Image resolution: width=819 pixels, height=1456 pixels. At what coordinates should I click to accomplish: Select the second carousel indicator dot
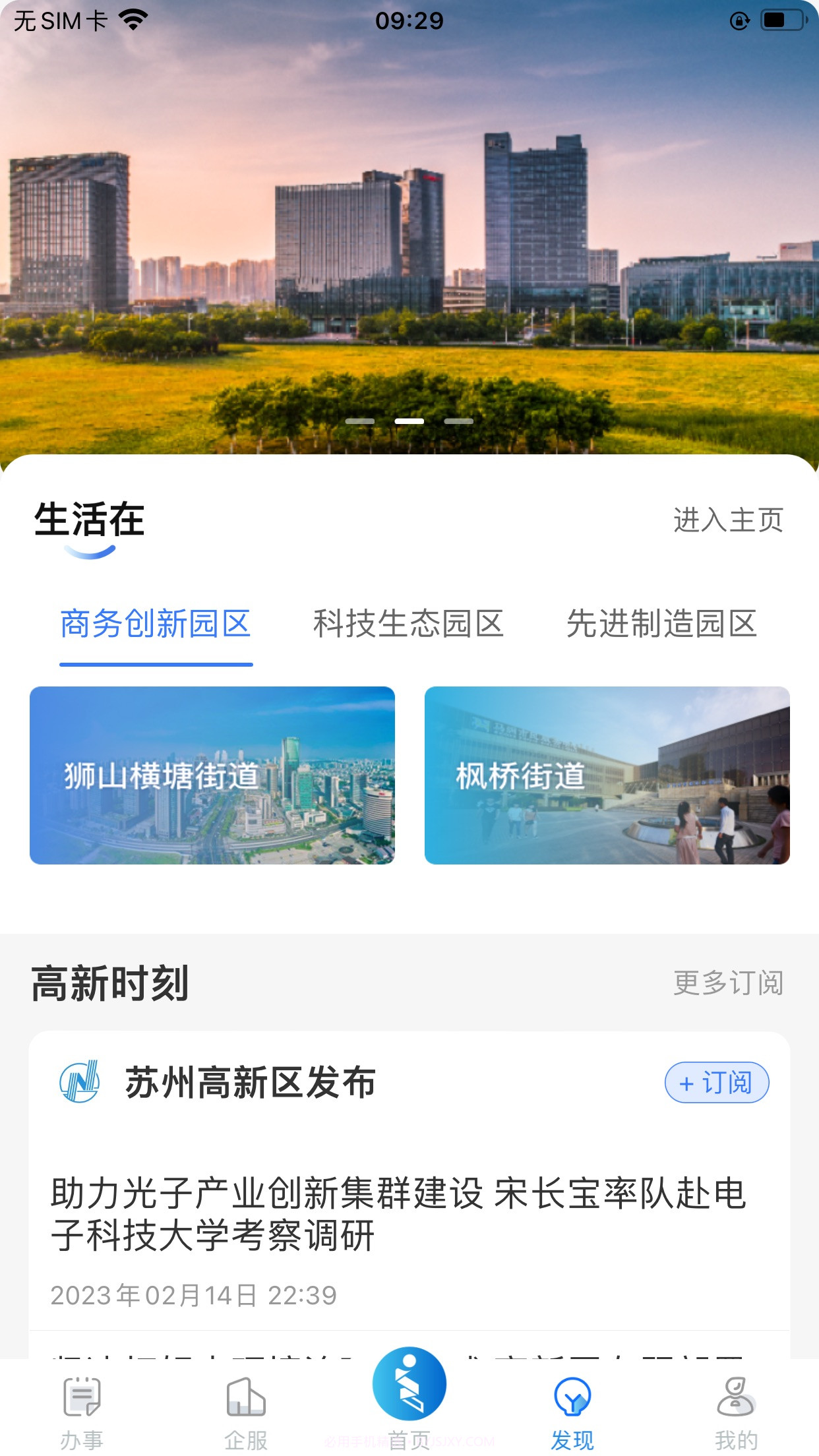409,420
